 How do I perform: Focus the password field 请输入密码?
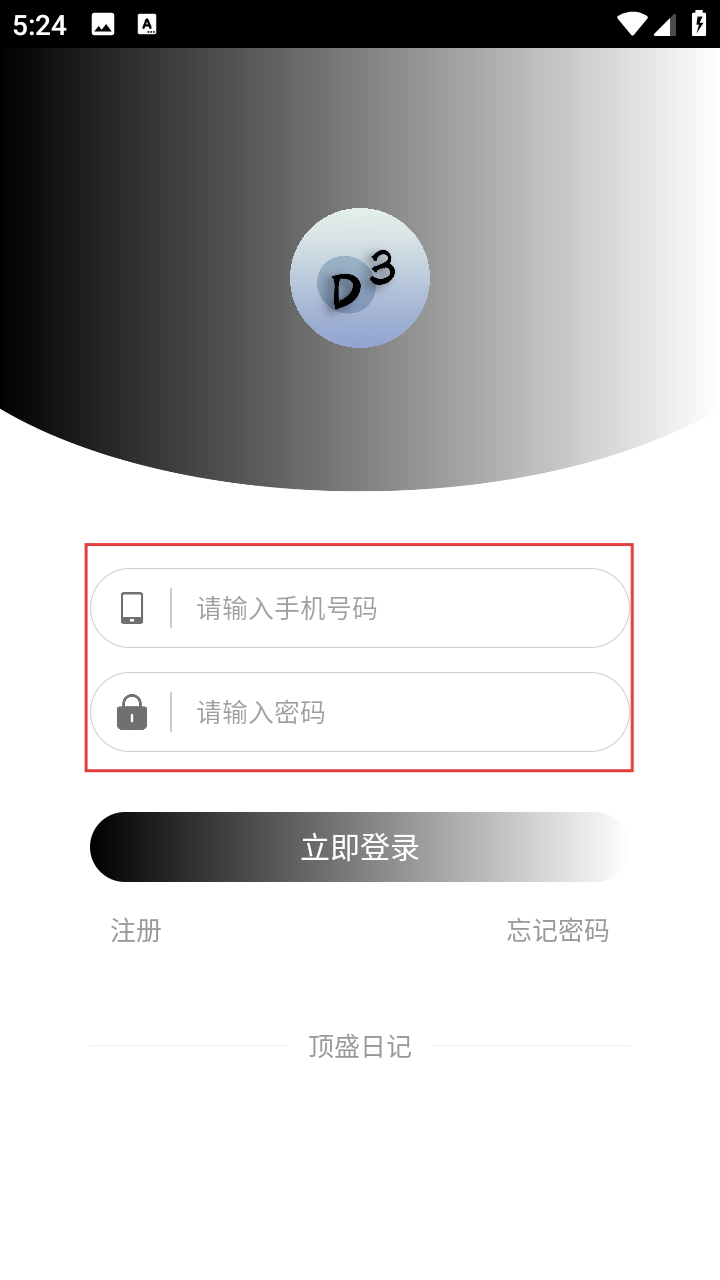click(360, 712)
